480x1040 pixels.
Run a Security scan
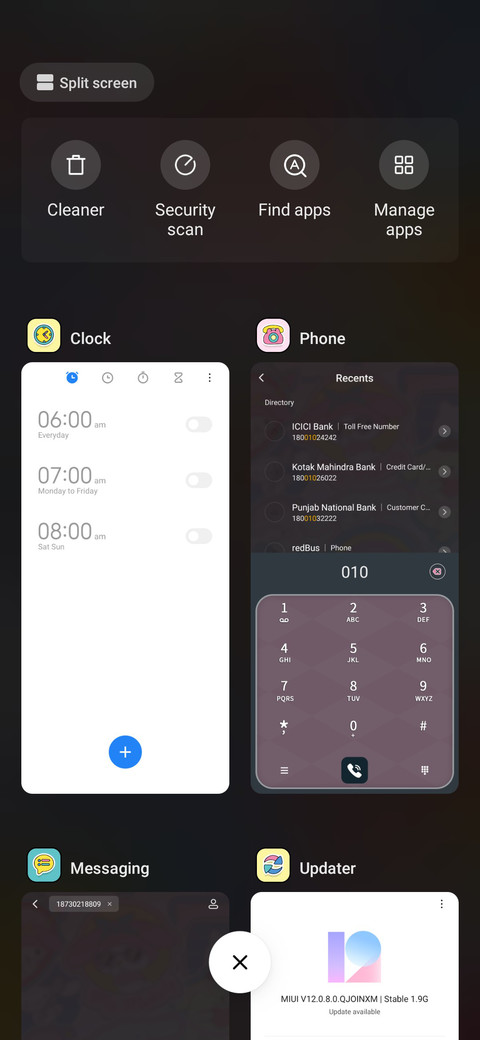[185, 190]
